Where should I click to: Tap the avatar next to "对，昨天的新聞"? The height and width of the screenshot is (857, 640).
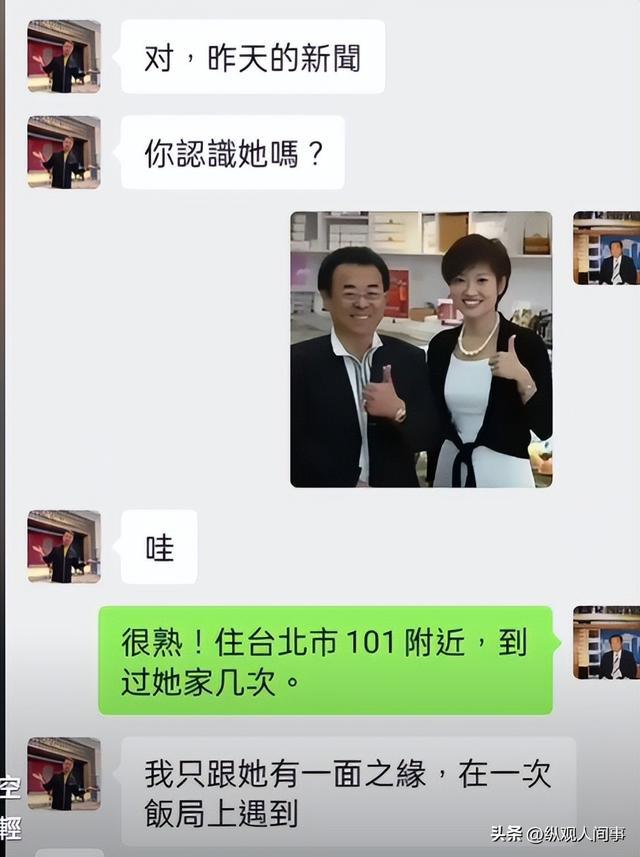64,56
